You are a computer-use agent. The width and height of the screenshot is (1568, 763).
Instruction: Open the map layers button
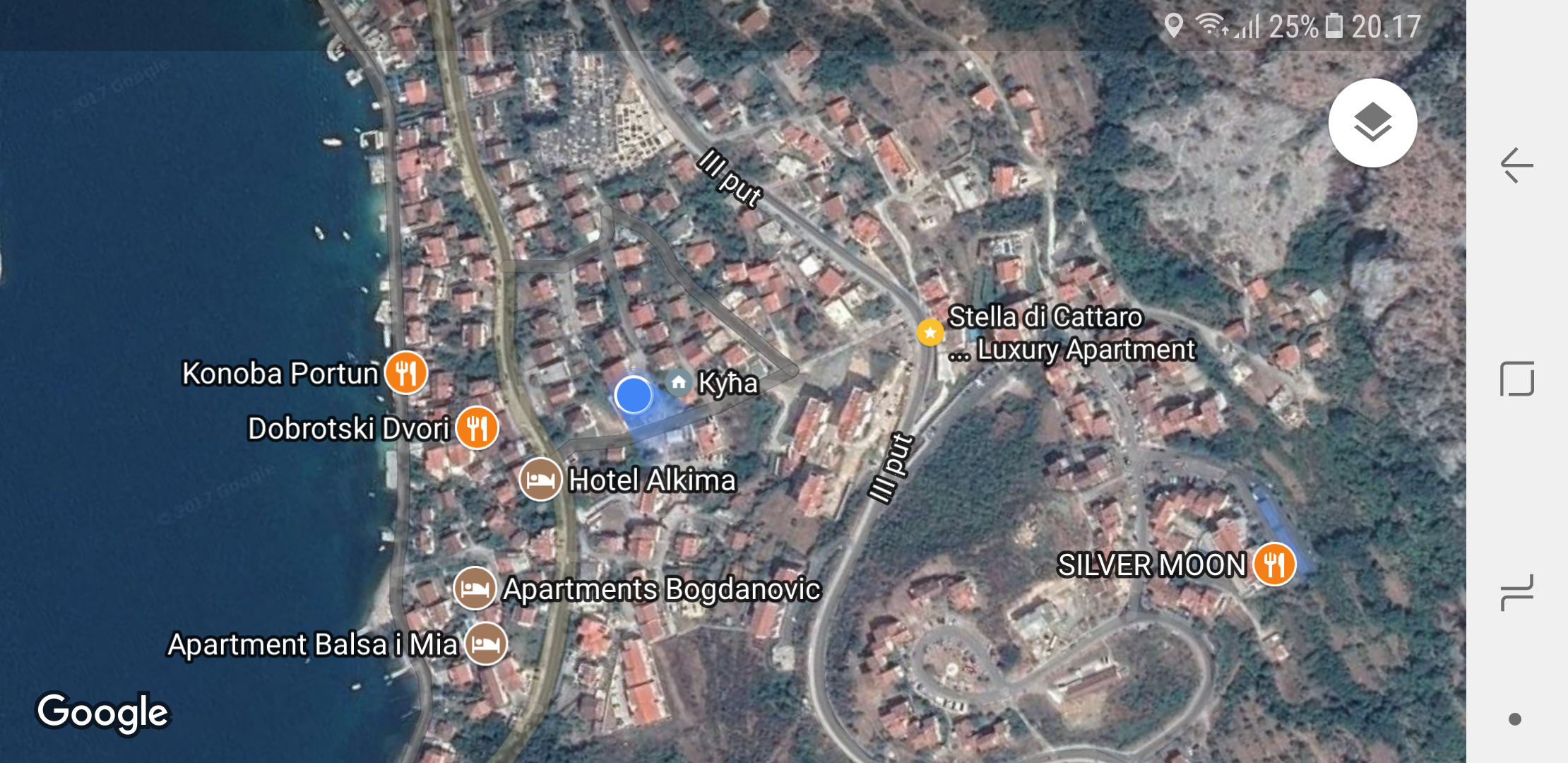(x=1372, y=123)
